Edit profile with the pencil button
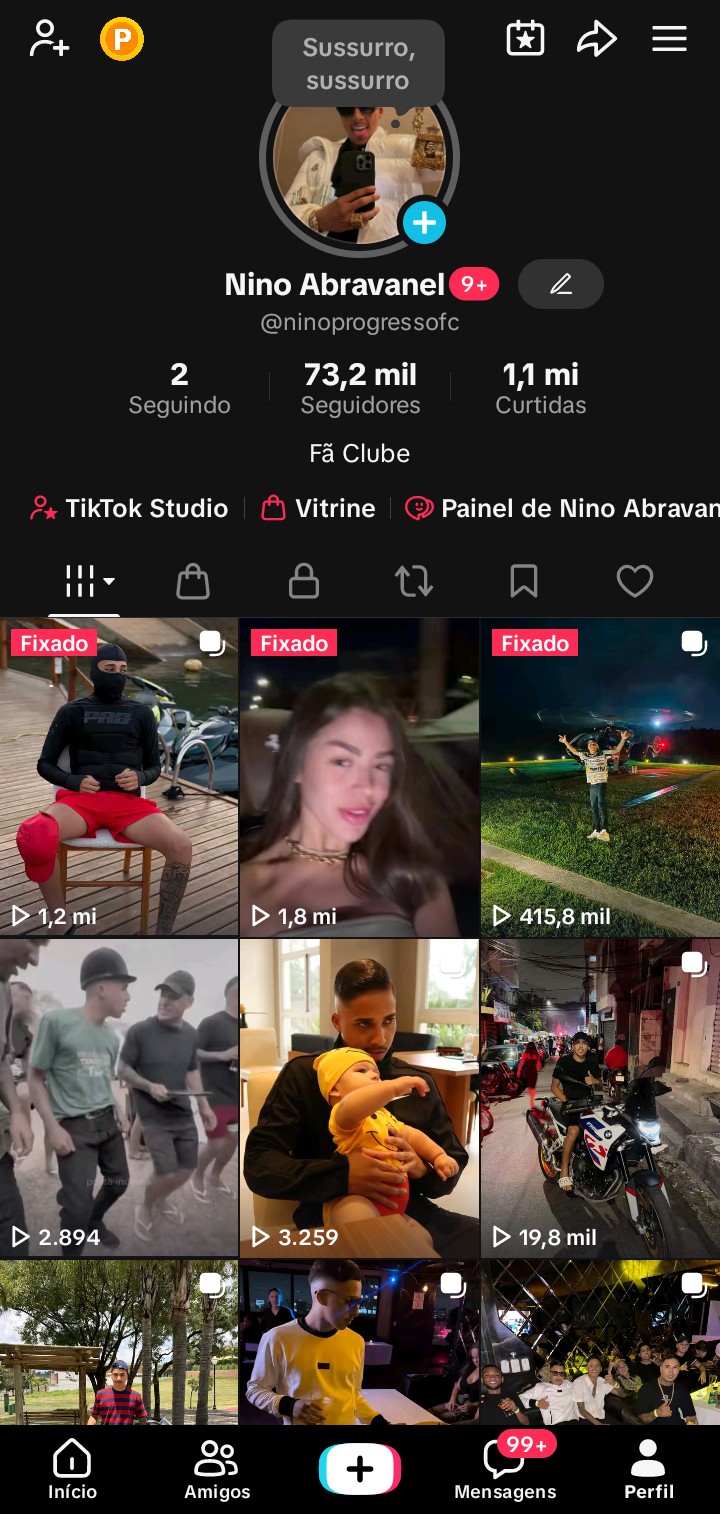The image size is (720, 1514). pyautogui.click(x=561, y=285)
